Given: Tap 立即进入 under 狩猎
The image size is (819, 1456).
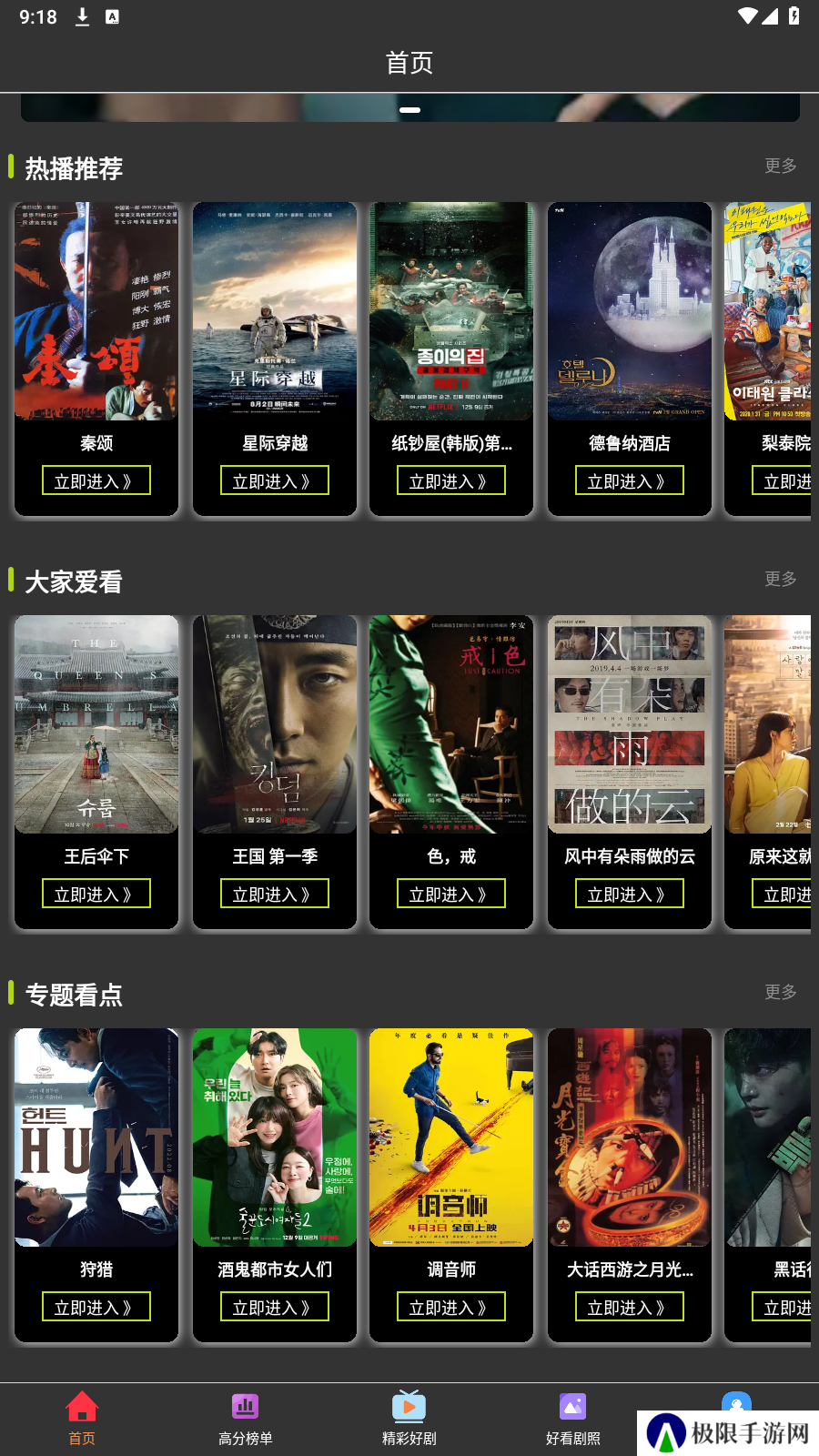Looking at the screenshot, I should coord(96,1307).
